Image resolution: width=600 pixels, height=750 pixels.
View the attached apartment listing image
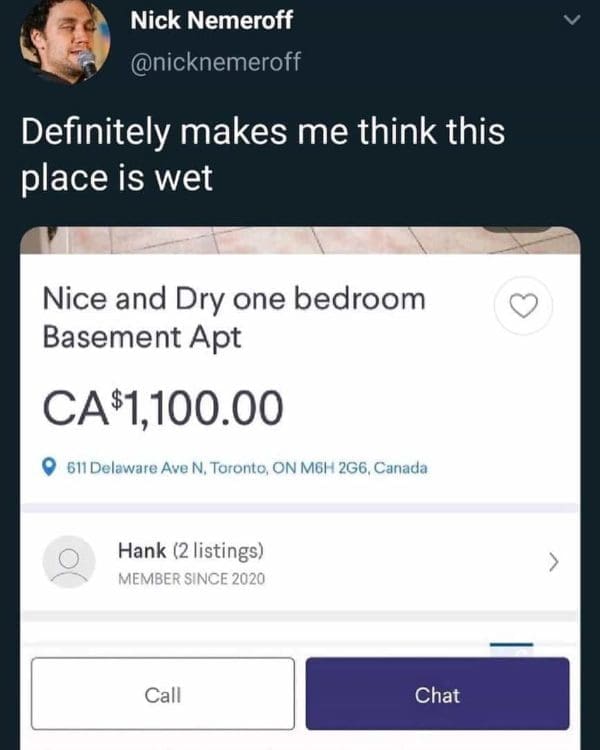coord(300,480)
